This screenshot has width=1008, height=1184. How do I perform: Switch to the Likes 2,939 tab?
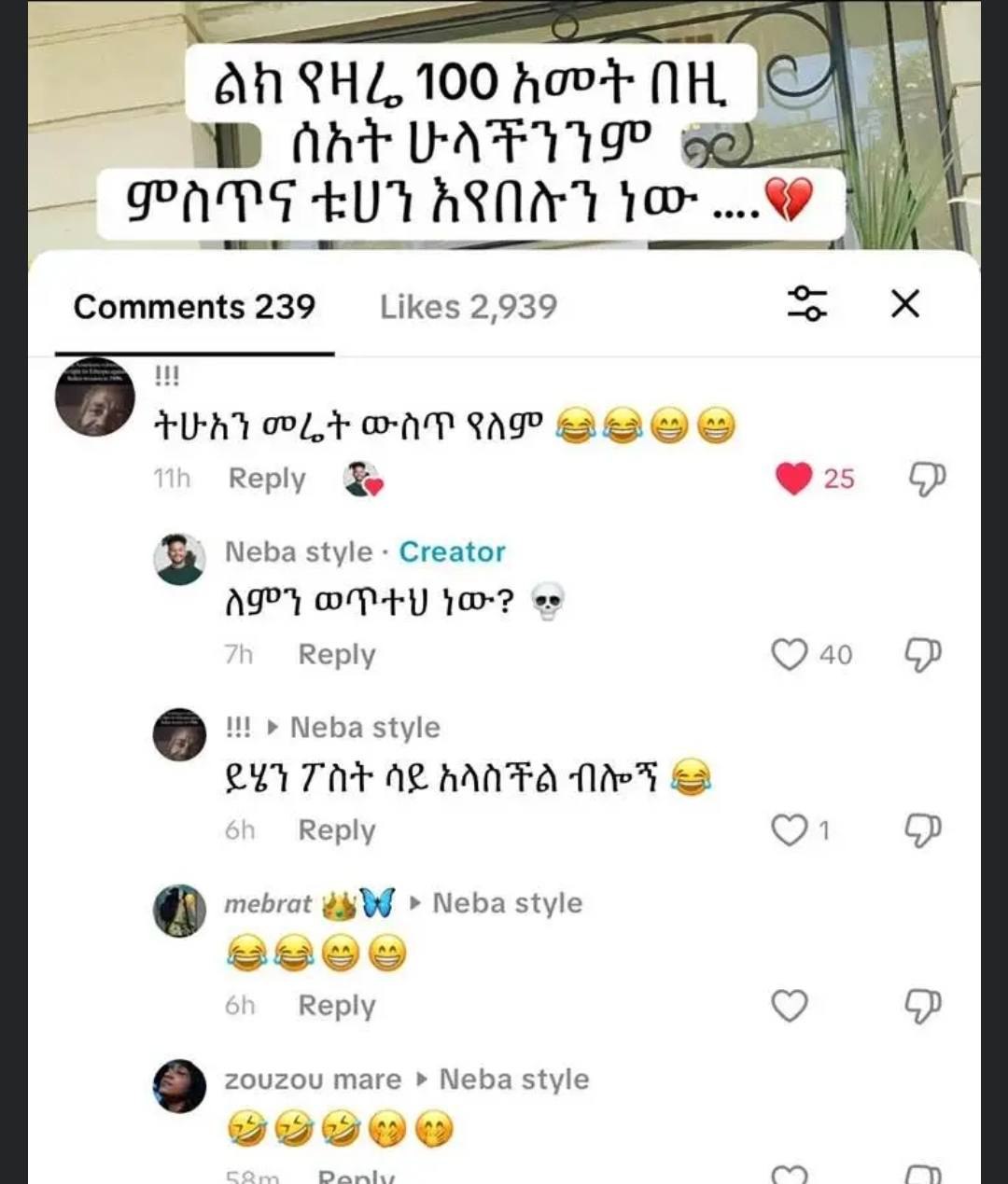(x=469, y=306)
